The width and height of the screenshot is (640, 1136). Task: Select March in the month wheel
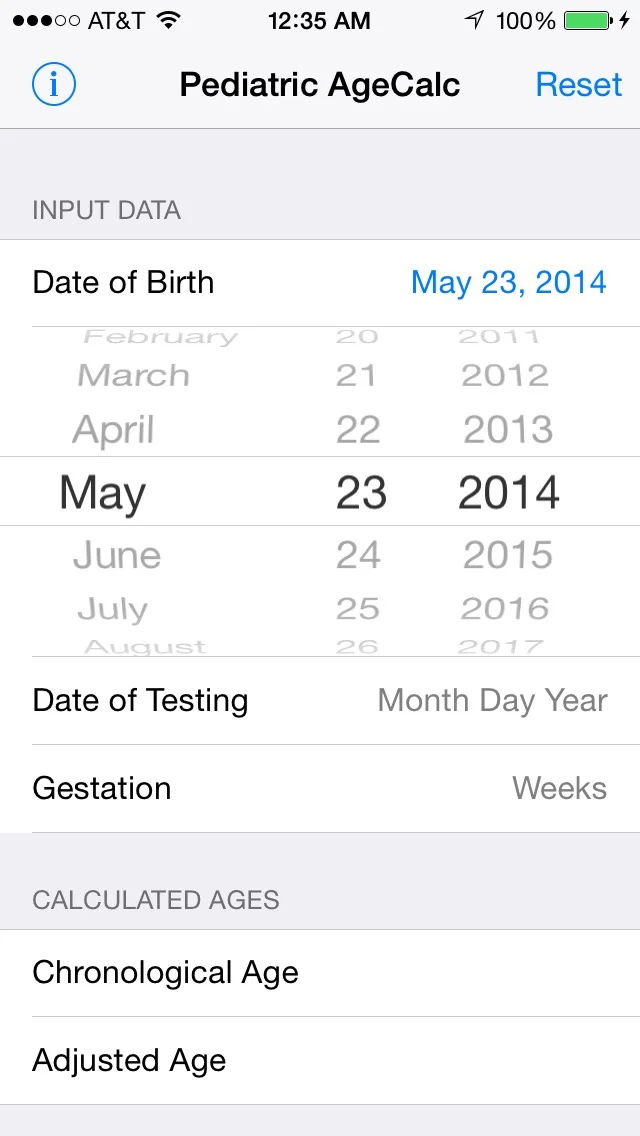point(133,376)
